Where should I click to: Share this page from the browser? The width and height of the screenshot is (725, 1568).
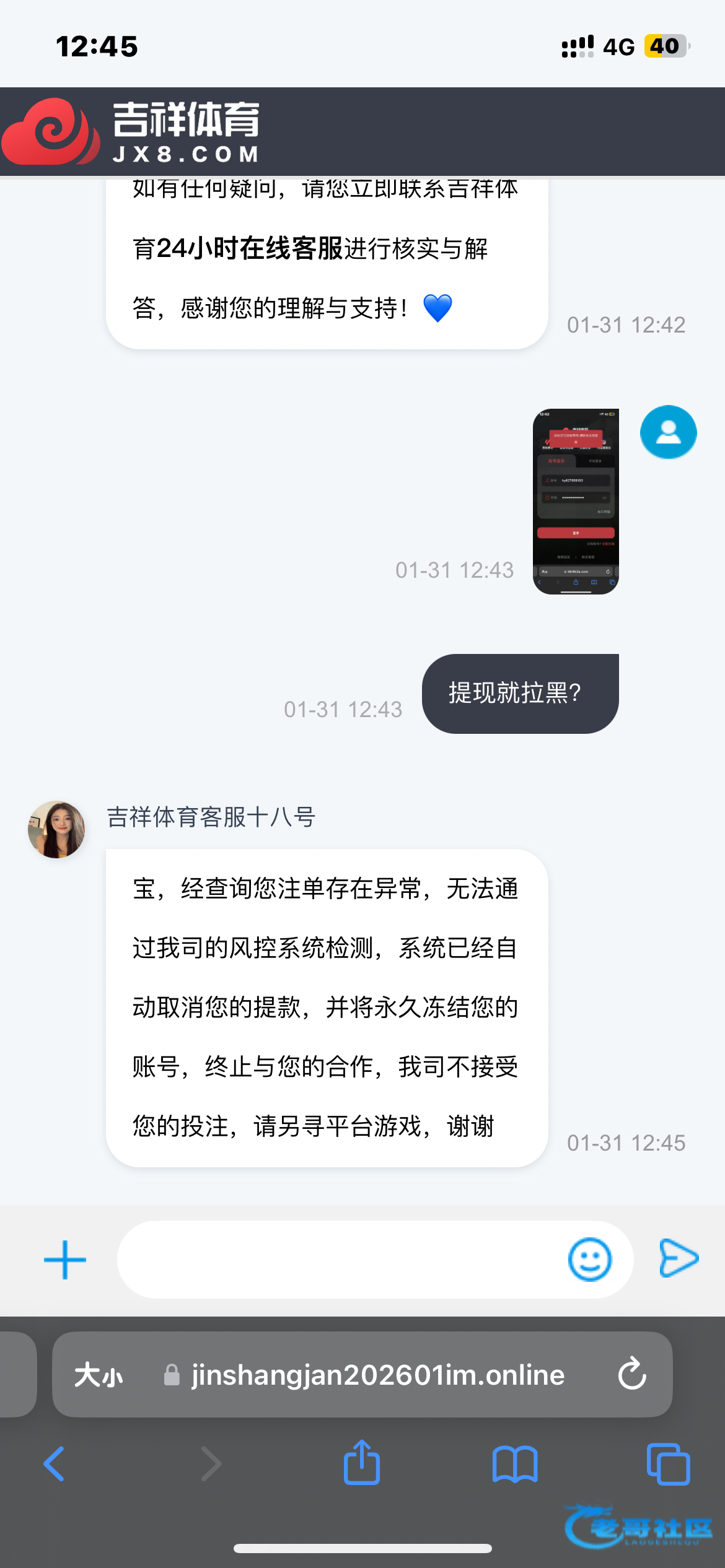pyautogui.click(x=362, y=1463)
